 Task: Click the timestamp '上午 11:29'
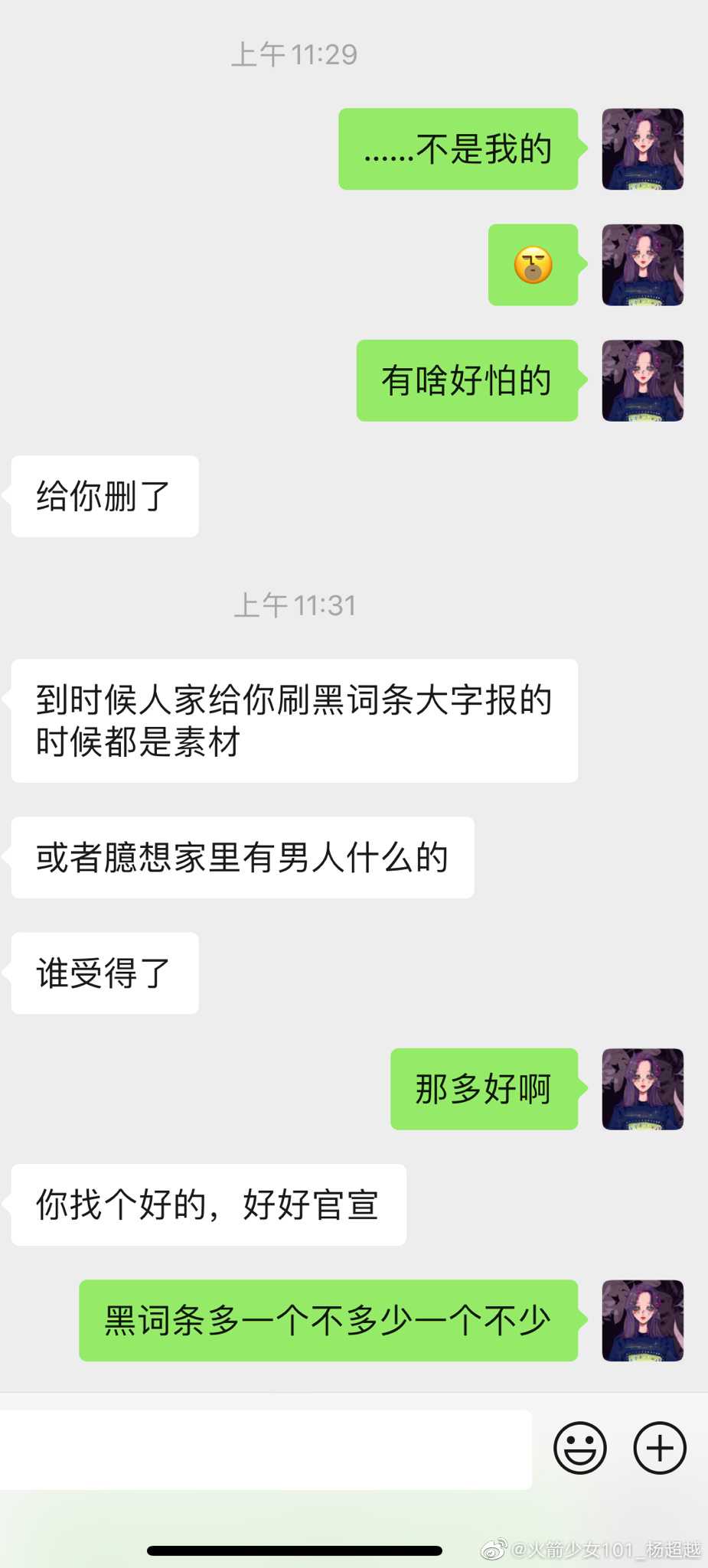[295, 54]
